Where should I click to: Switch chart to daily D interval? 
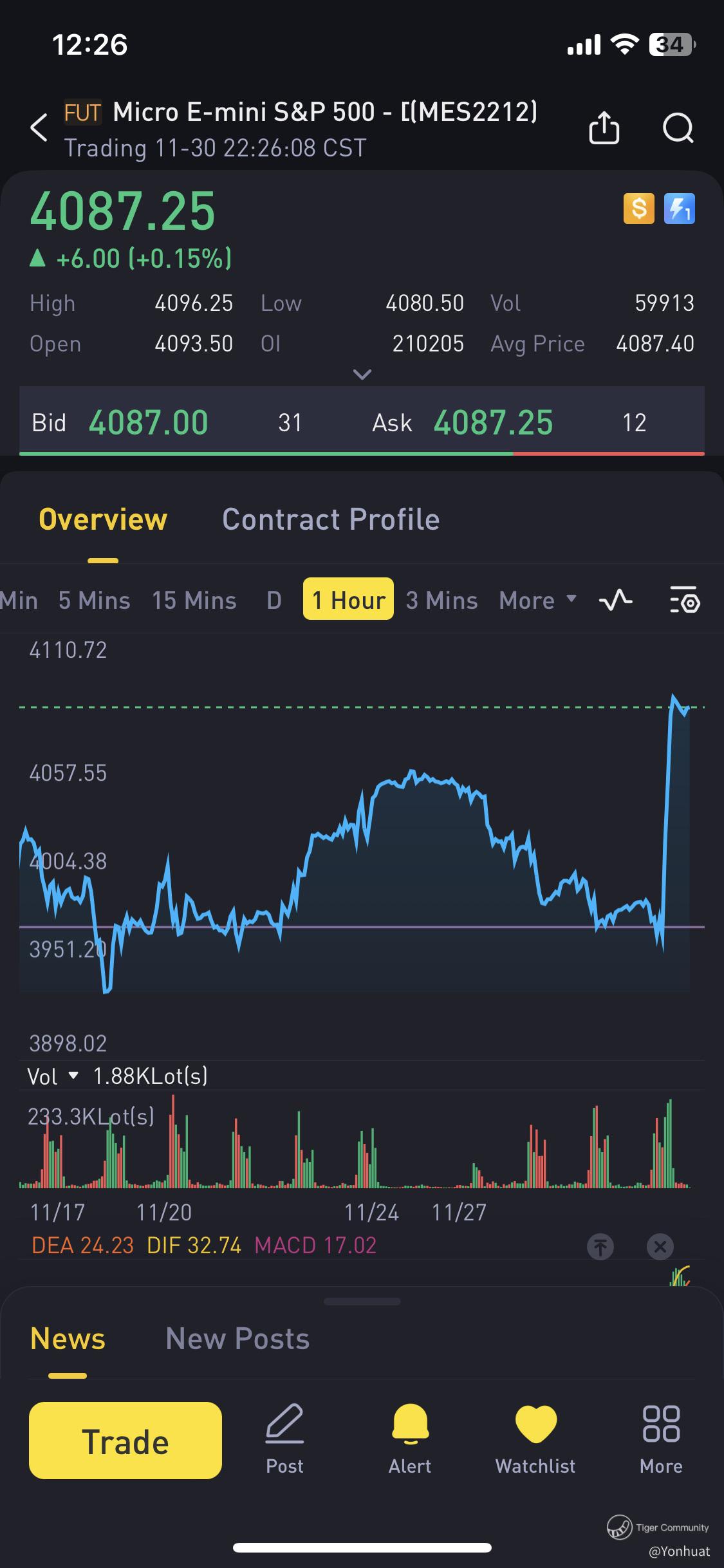point(274,601)
